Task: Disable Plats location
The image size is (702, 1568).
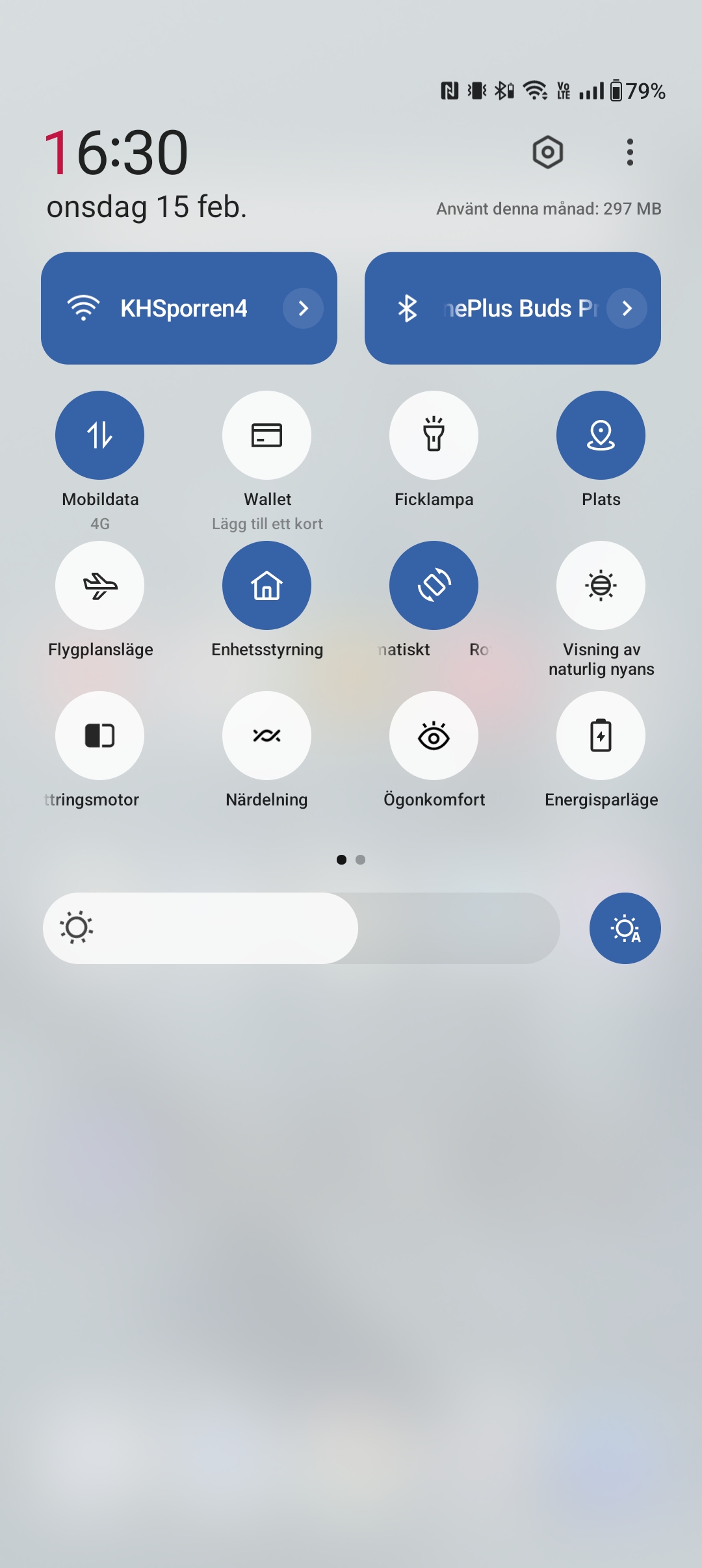Action: pyautogui.click(x=601, y=435)
